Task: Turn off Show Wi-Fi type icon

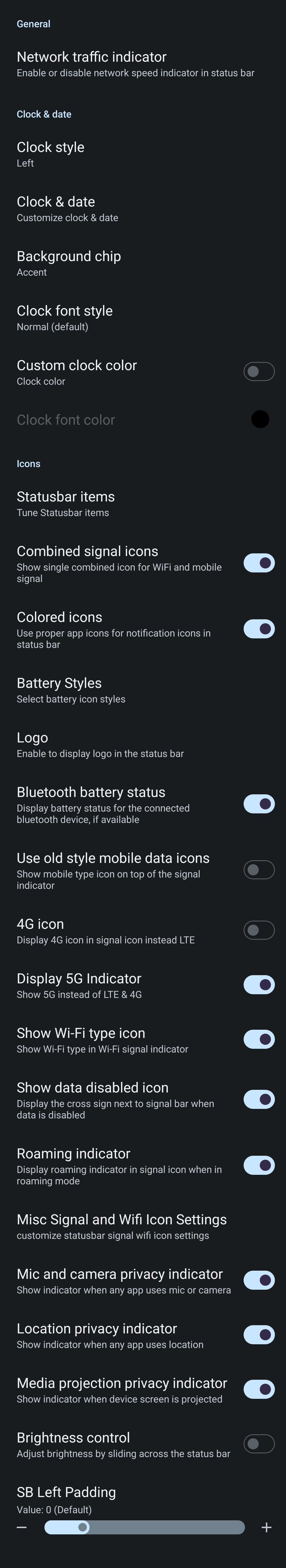Action: (x=259, y=1039)
